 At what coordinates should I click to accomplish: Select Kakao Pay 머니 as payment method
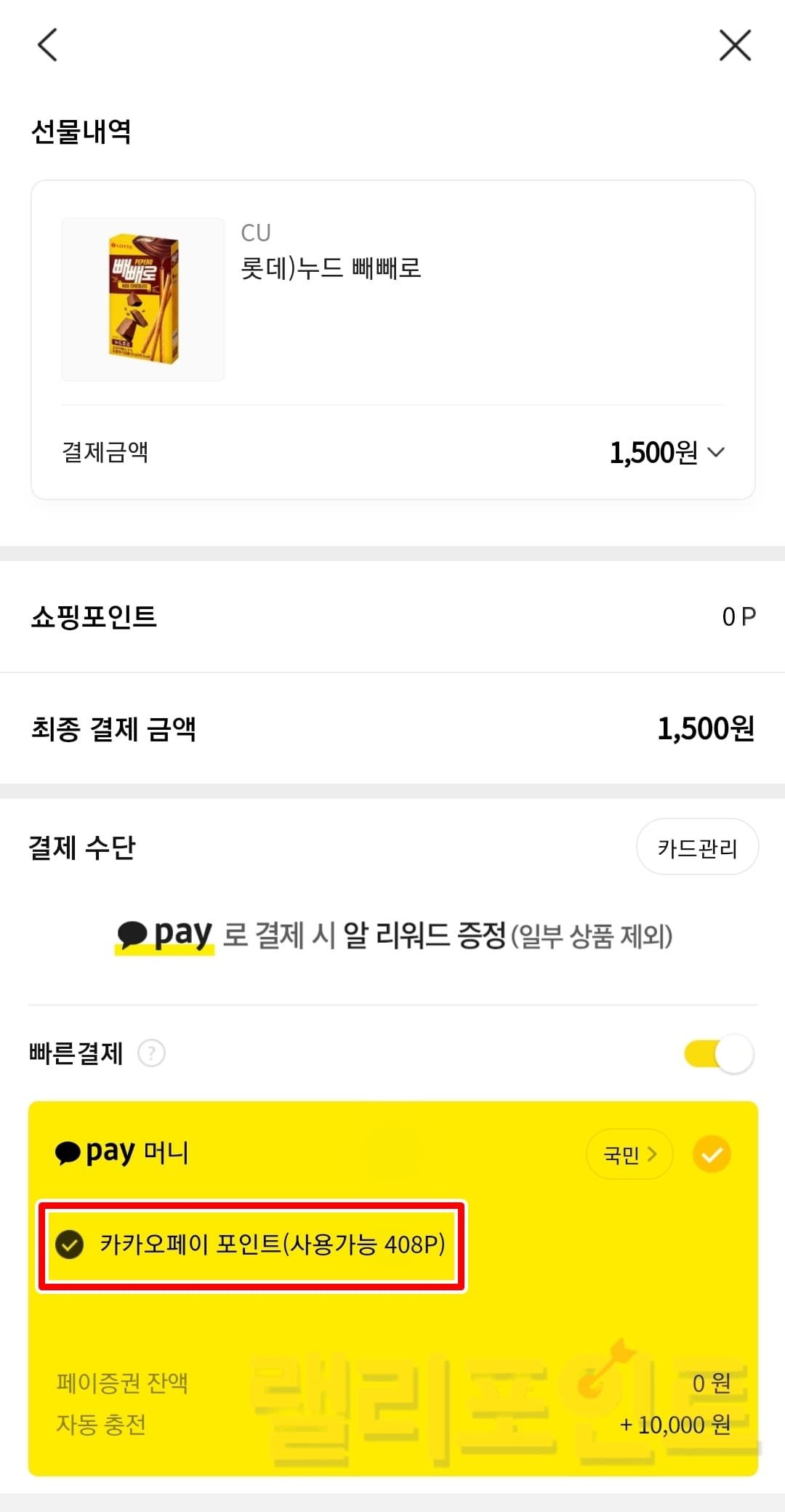point(712,1154)
